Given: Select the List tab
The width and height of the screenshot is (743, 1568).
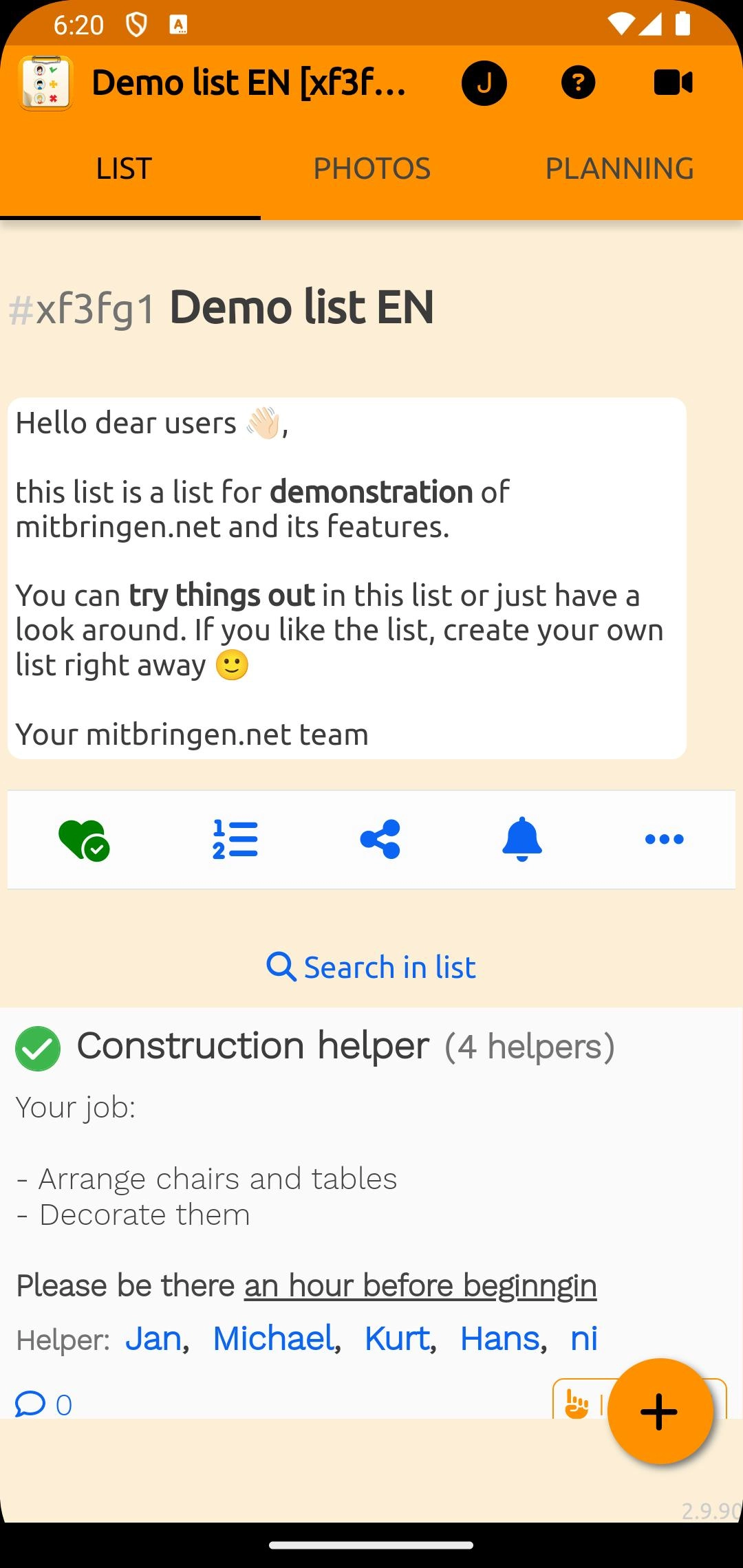Looking at the screenshot, I should pyautogui.click(x=124, y=168).
